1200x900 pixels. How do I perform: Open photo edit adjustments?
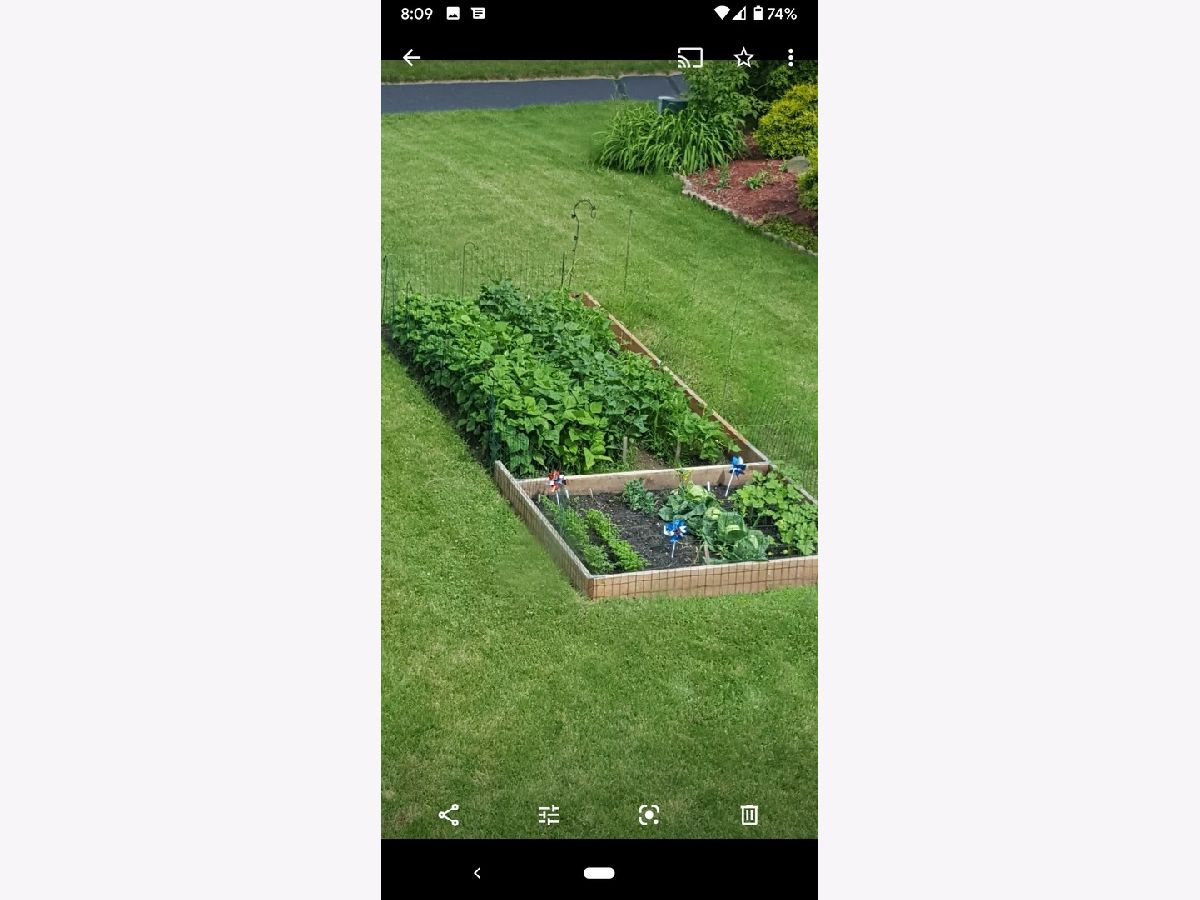(549, 815)
